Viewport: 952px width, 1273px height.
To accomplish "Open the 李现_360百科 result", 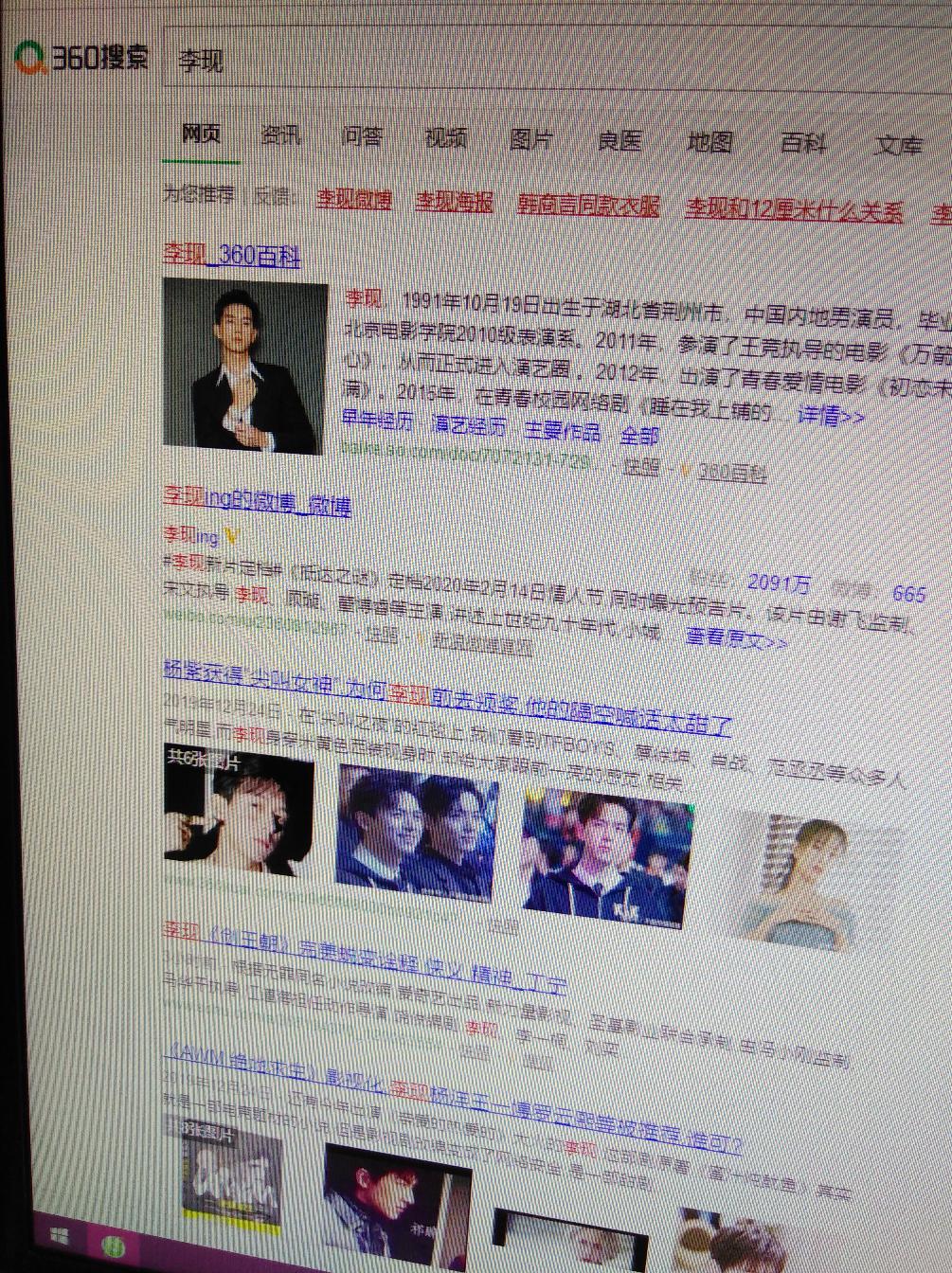I will coord(231,255).
